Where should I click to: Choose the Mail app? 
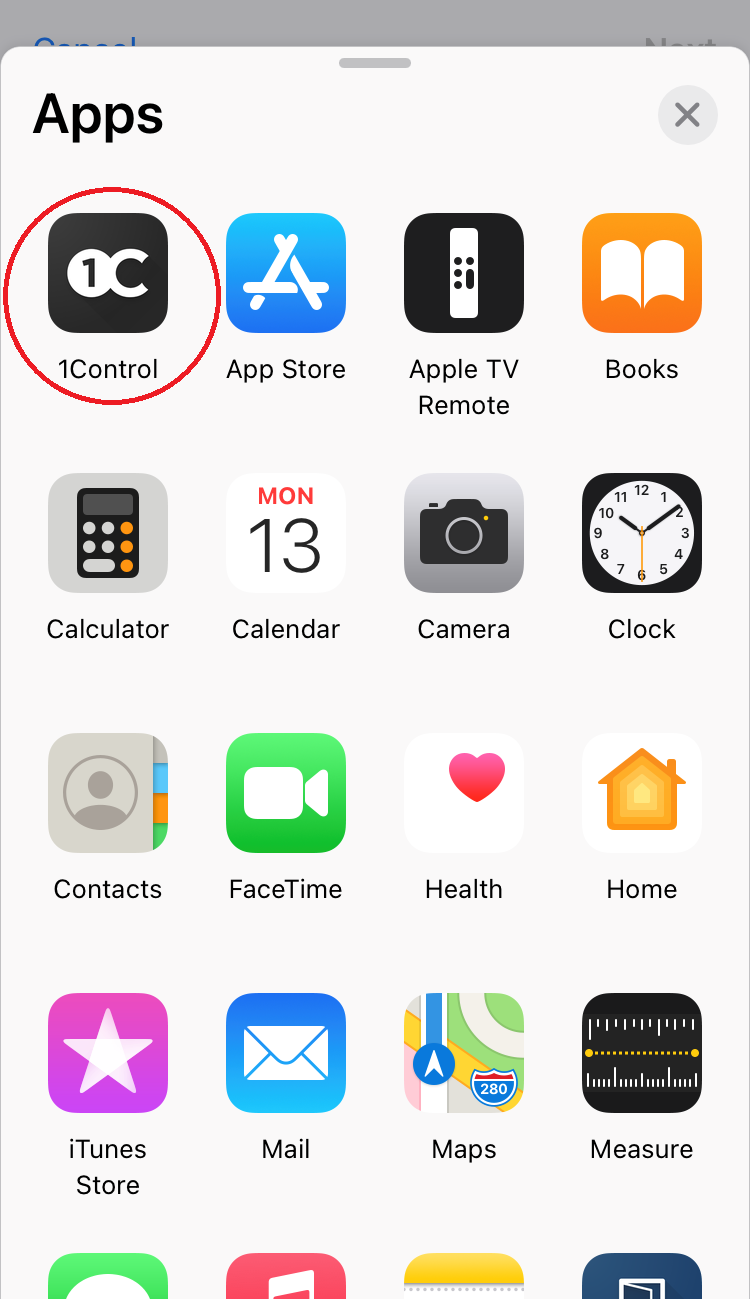286,1053
